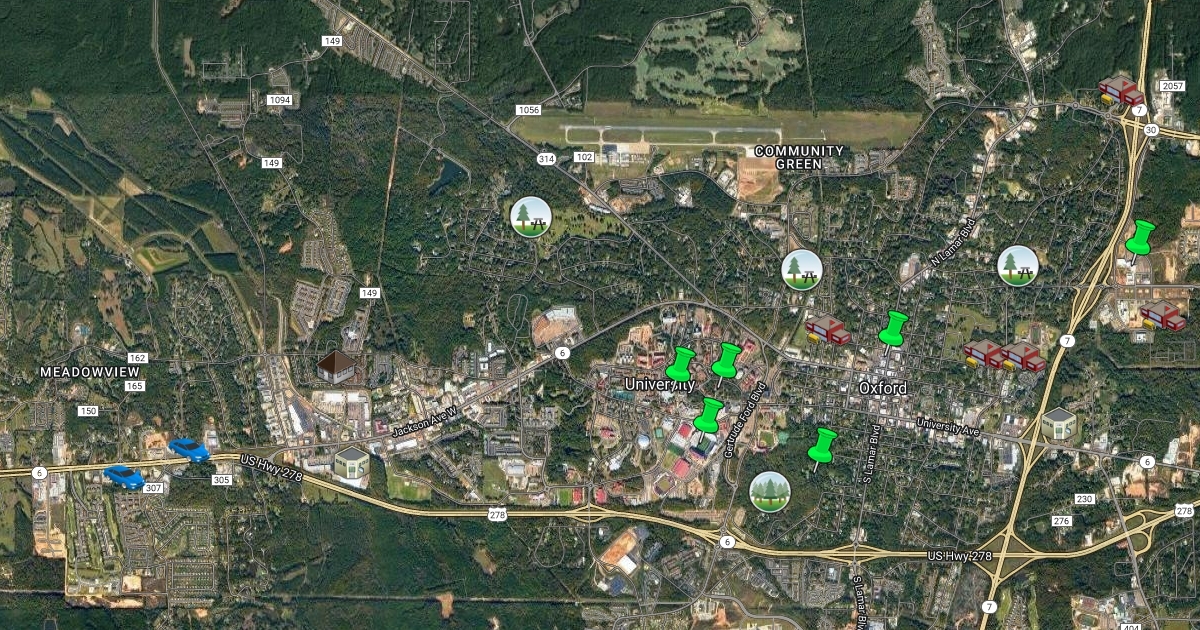Viewport: 1200px width, 630px height.
Task: Select the green pin just above the forest marker
Action: [x=822, y=447]
